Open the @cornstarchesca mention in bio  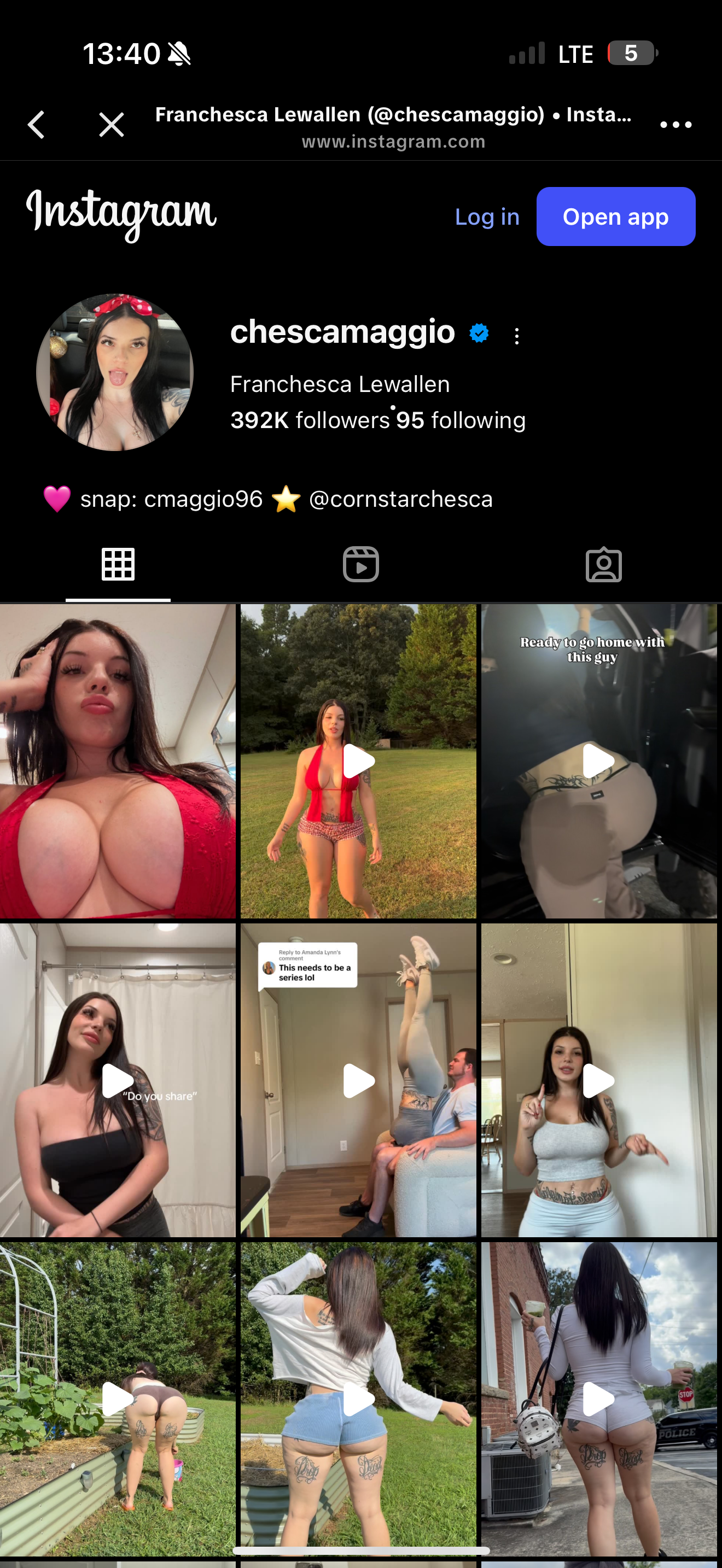[400, 499]
